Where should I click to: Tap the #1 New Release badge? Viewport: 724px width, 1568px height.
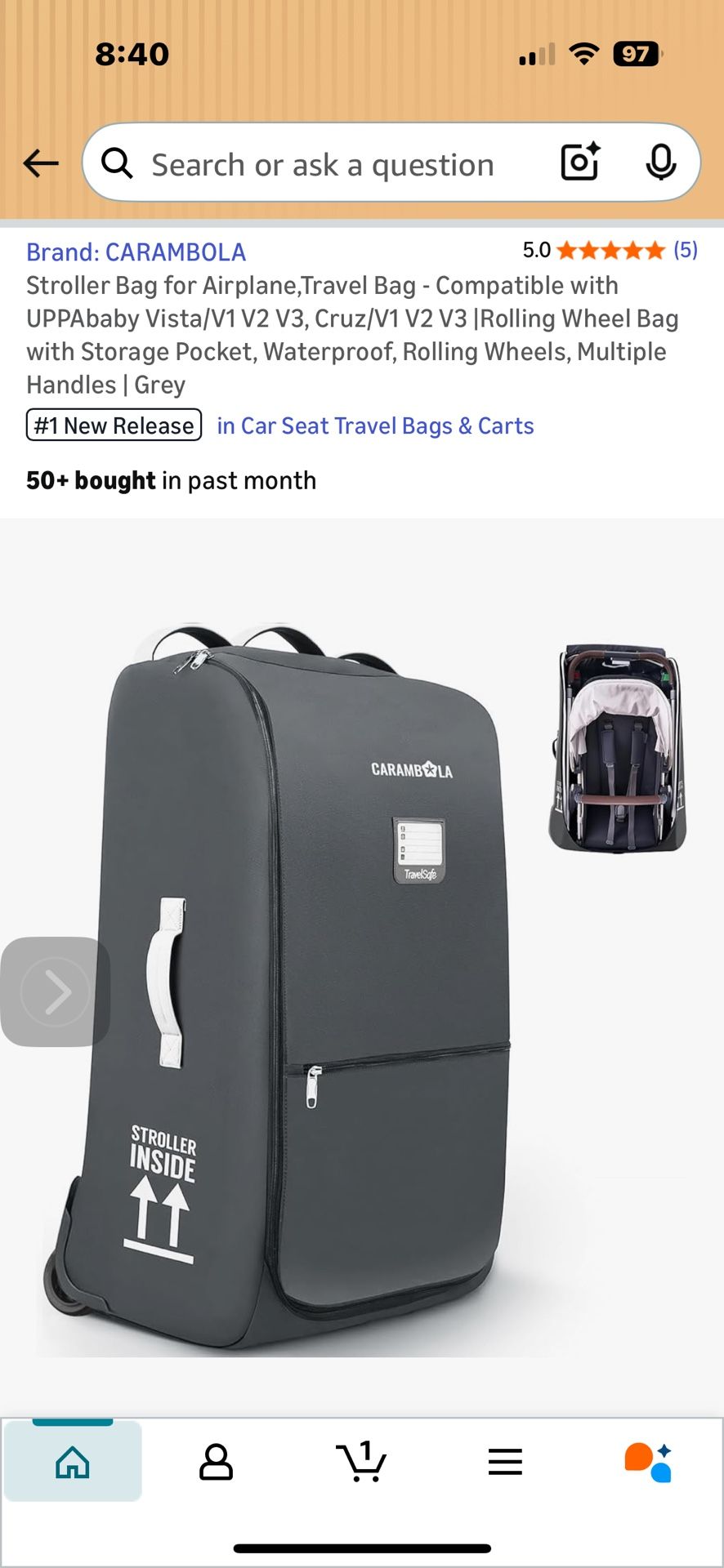point(113,425)
